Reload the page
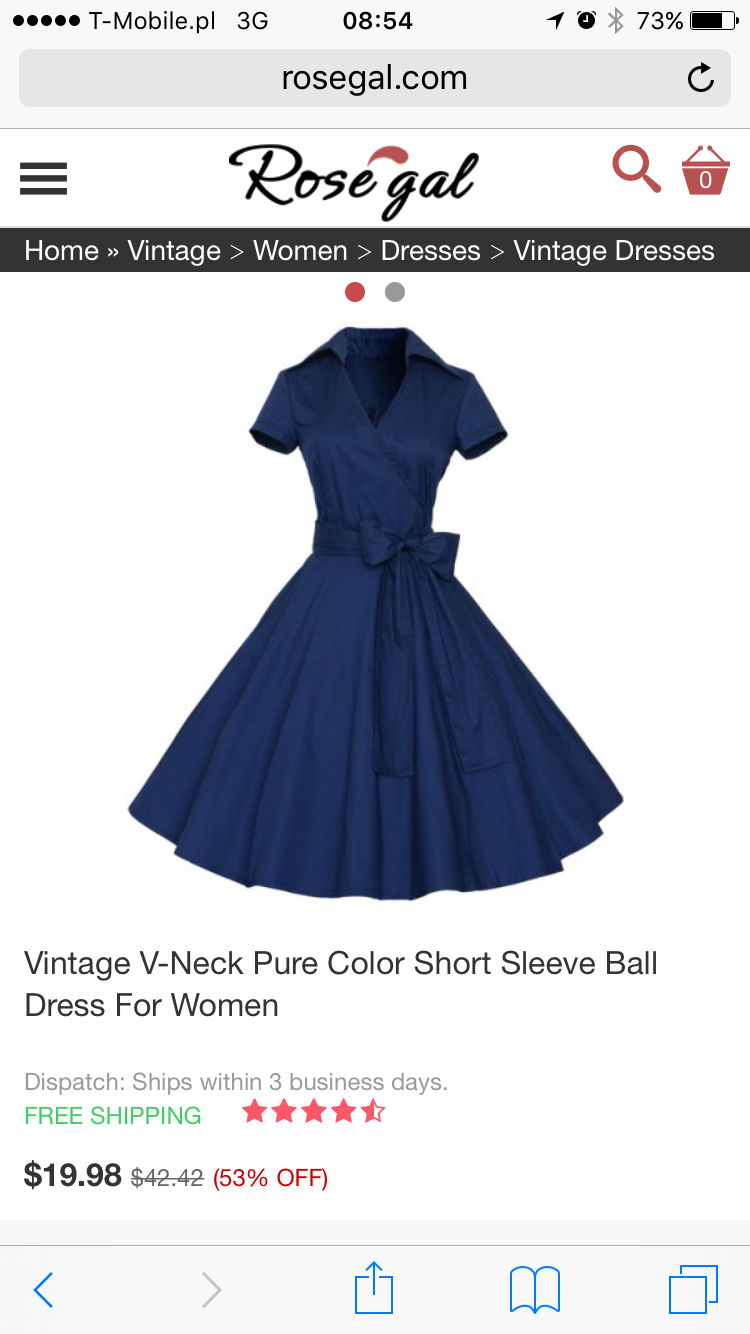The height and width of the screenshot is (1334, 750). coord(701,78)
